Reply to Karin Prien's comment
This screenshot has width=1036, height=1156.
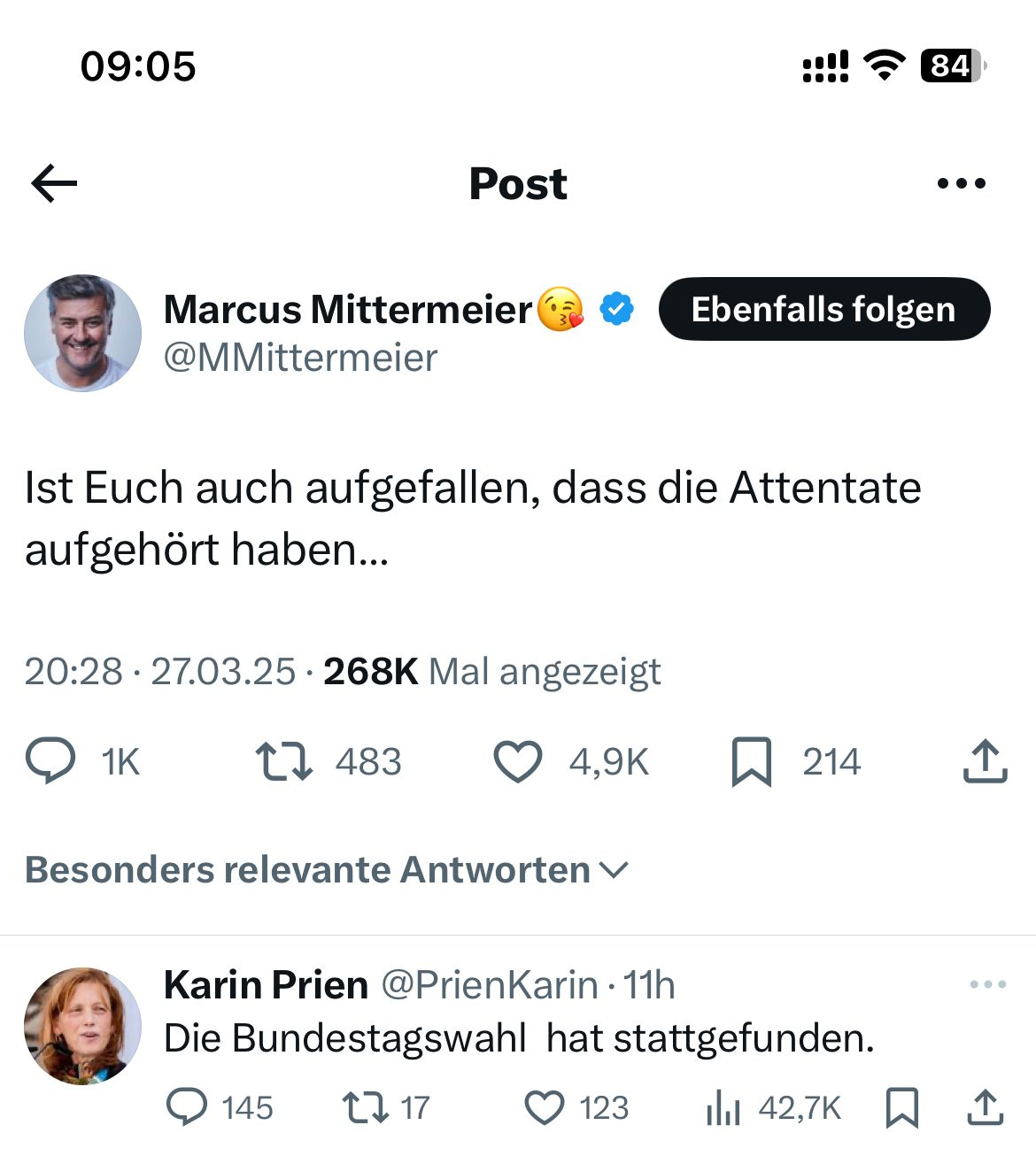click(187, 1107)
